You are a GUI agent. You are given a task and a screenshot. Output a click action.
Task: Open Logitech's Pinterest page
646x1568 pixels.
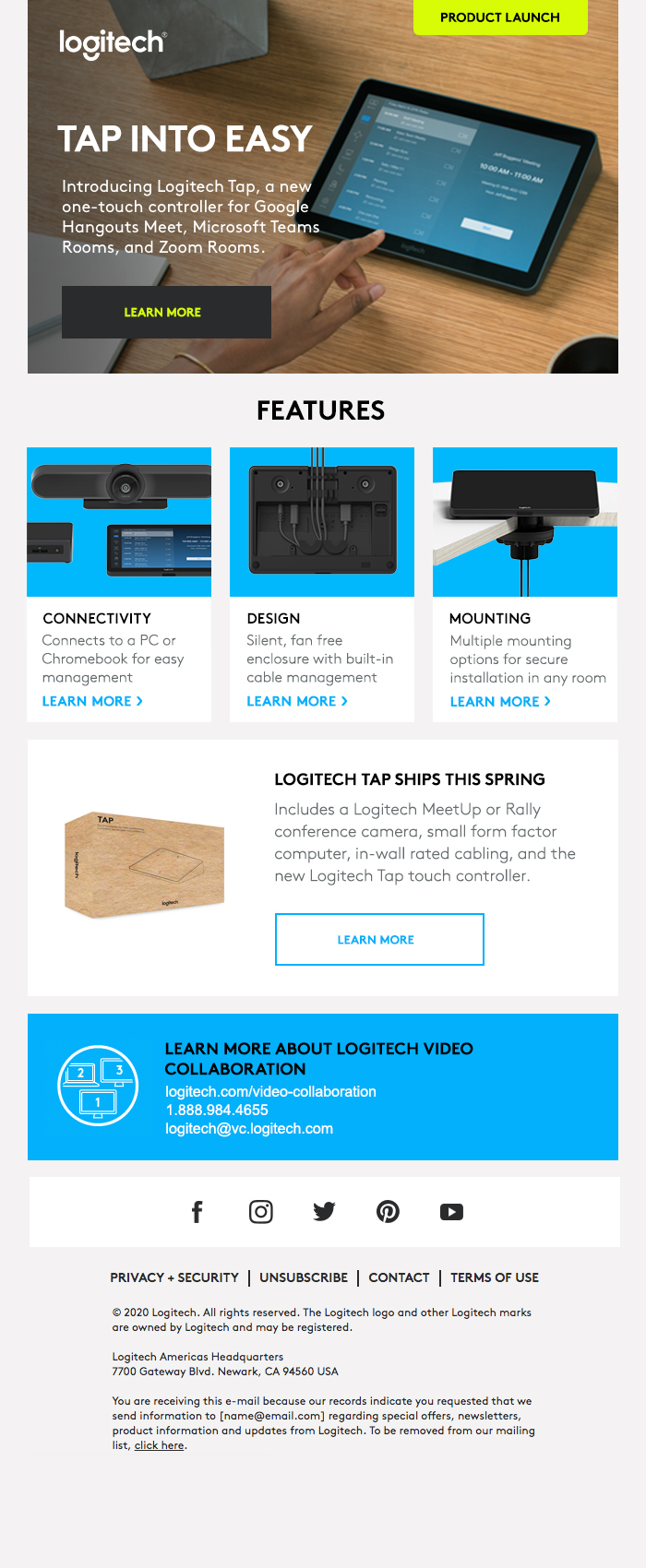(x=388, y=1212)
